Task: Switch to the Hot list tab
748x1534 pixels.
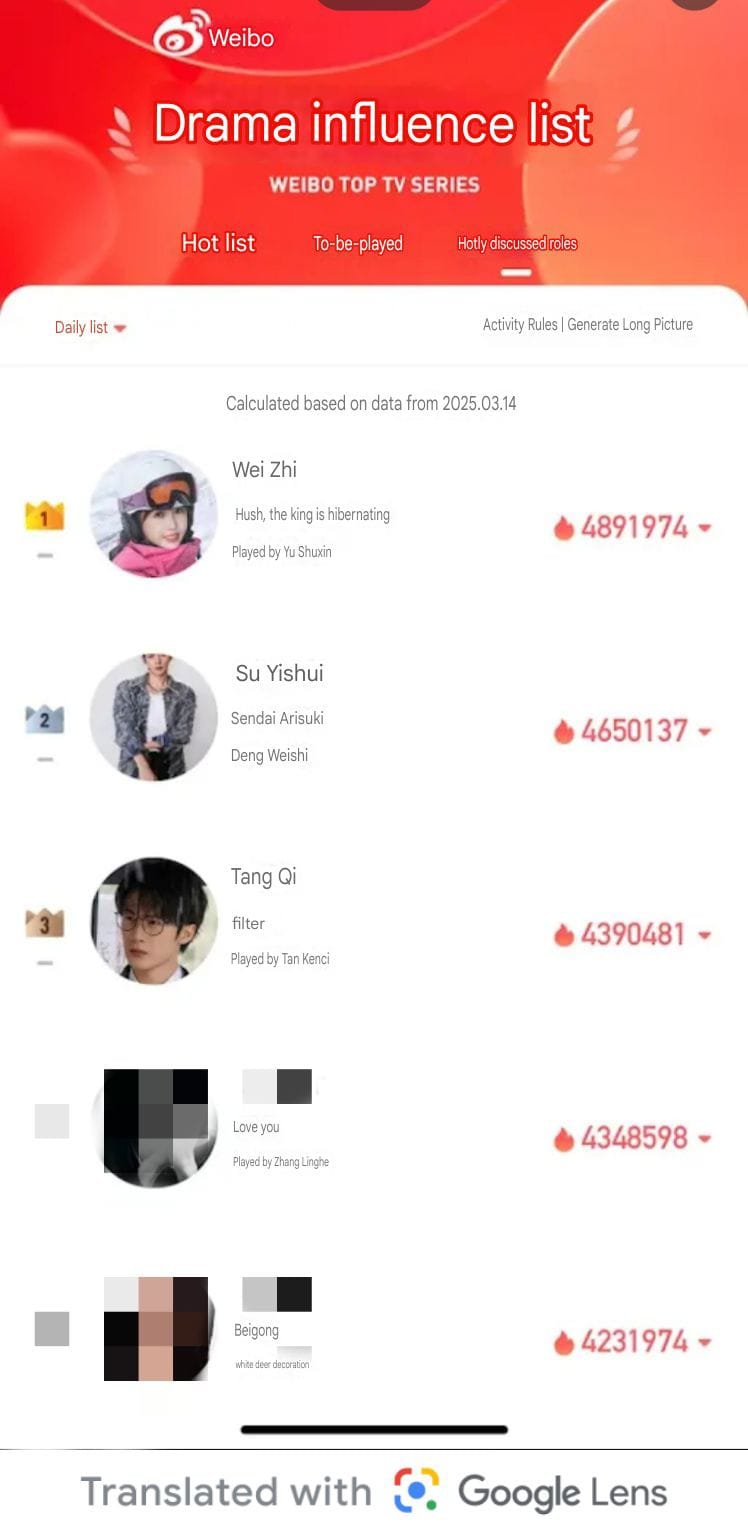Action: coord(218,243)
